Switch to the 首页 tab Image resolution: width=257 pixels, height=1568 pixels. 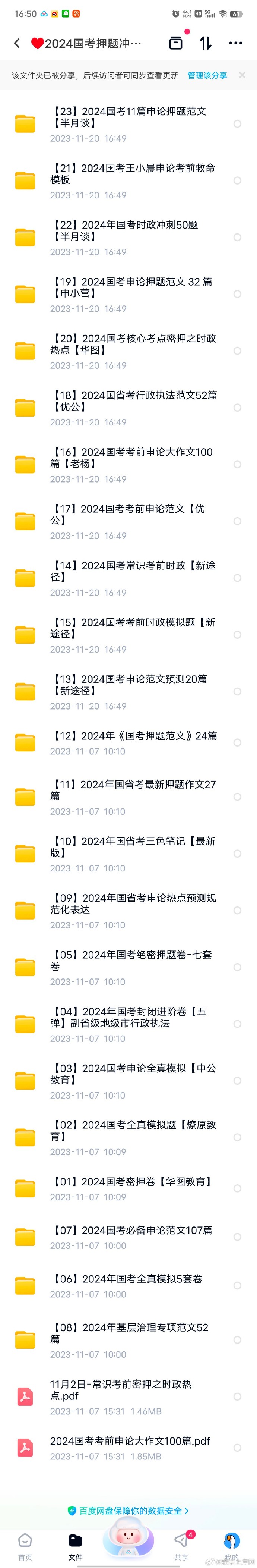click(x=25, y=1546)
